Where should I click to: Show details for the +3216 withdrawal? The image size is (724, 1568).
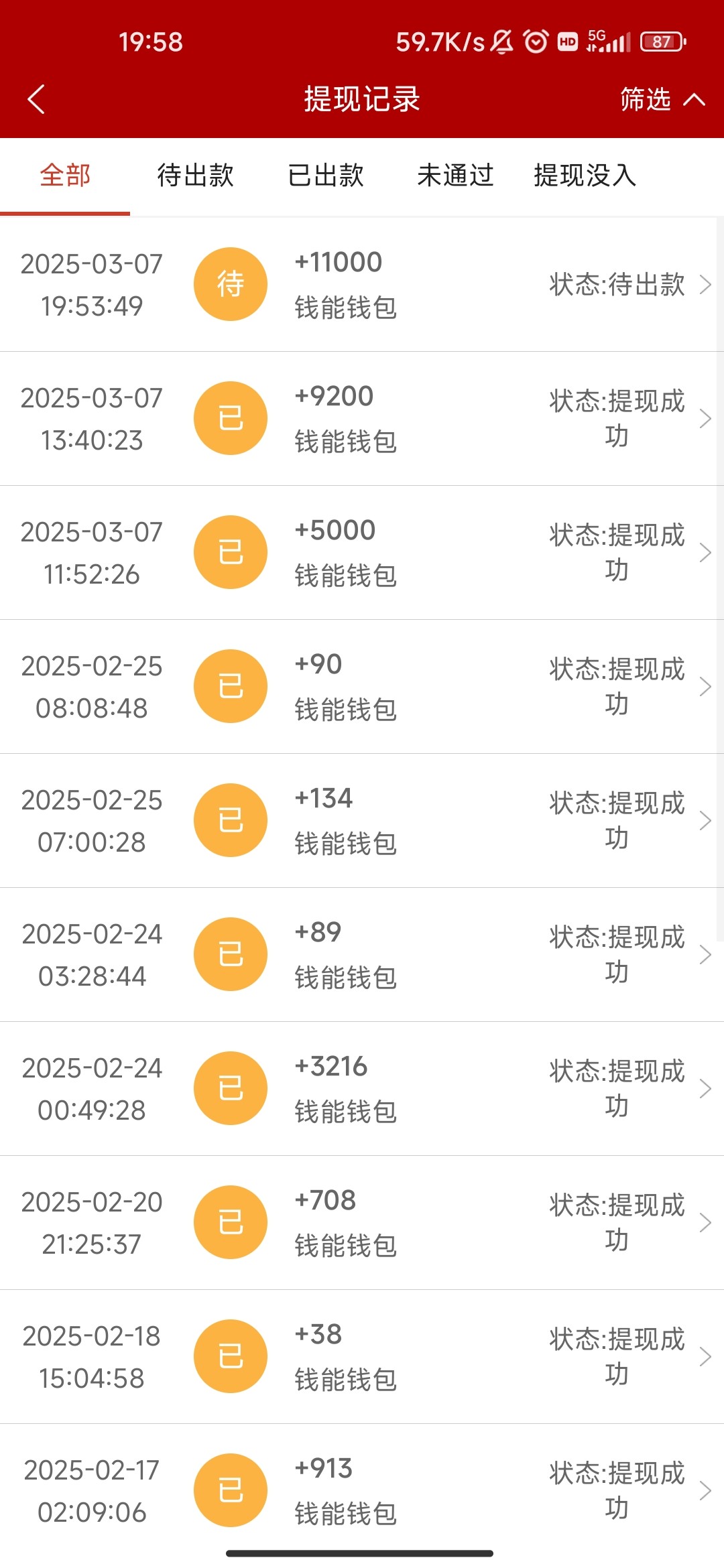point(362,1088)
